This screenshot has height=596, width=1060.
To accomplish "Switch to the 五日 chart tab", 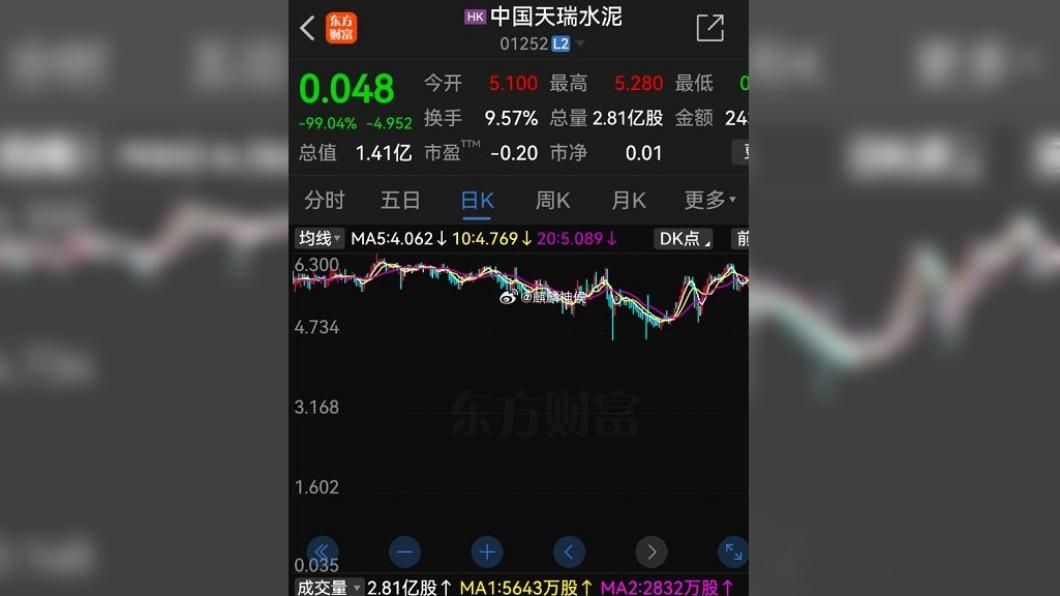I will coord(400,200).
